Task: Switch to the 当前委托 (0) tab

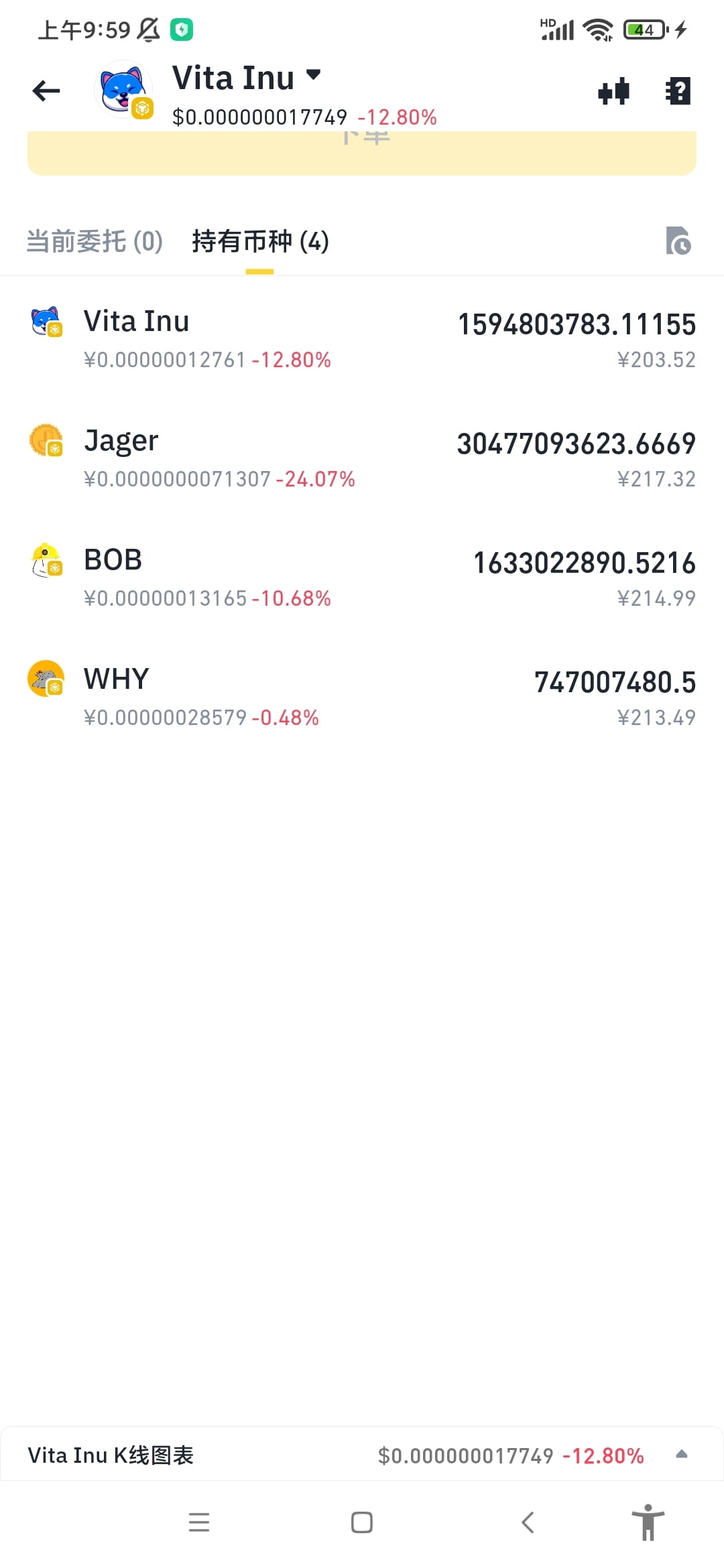Action: (x=95, y=241)
